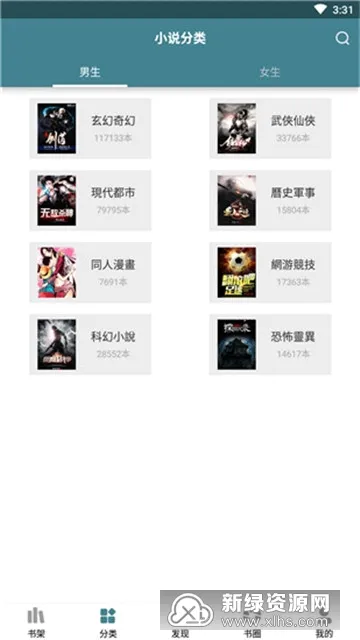The image size is (360, 640).
Task: Go to the 书架 bookshelf tab
Action: [x=36, y=622]
